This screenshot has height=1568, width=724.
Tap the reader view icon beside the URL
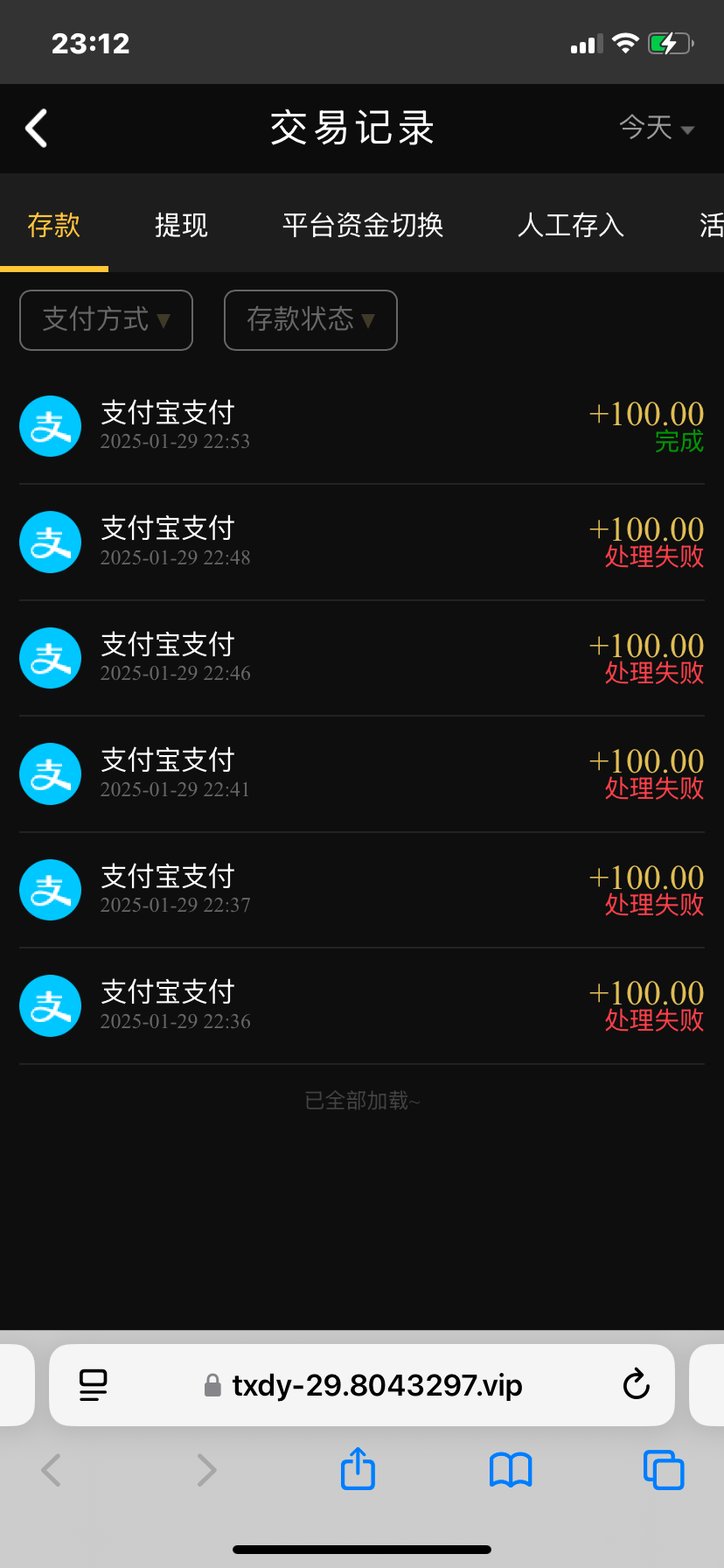pos(93,1385)
